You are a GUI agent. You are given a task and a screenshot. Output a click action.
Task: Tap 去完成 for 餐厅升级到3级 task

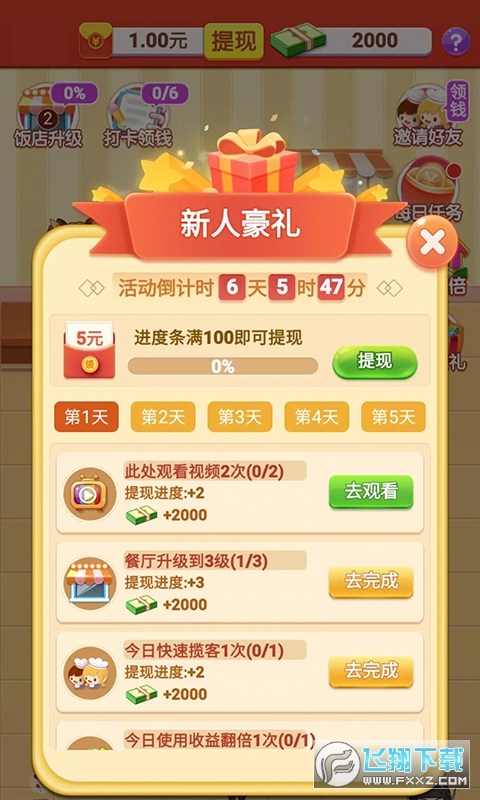(x=371, y=582)
